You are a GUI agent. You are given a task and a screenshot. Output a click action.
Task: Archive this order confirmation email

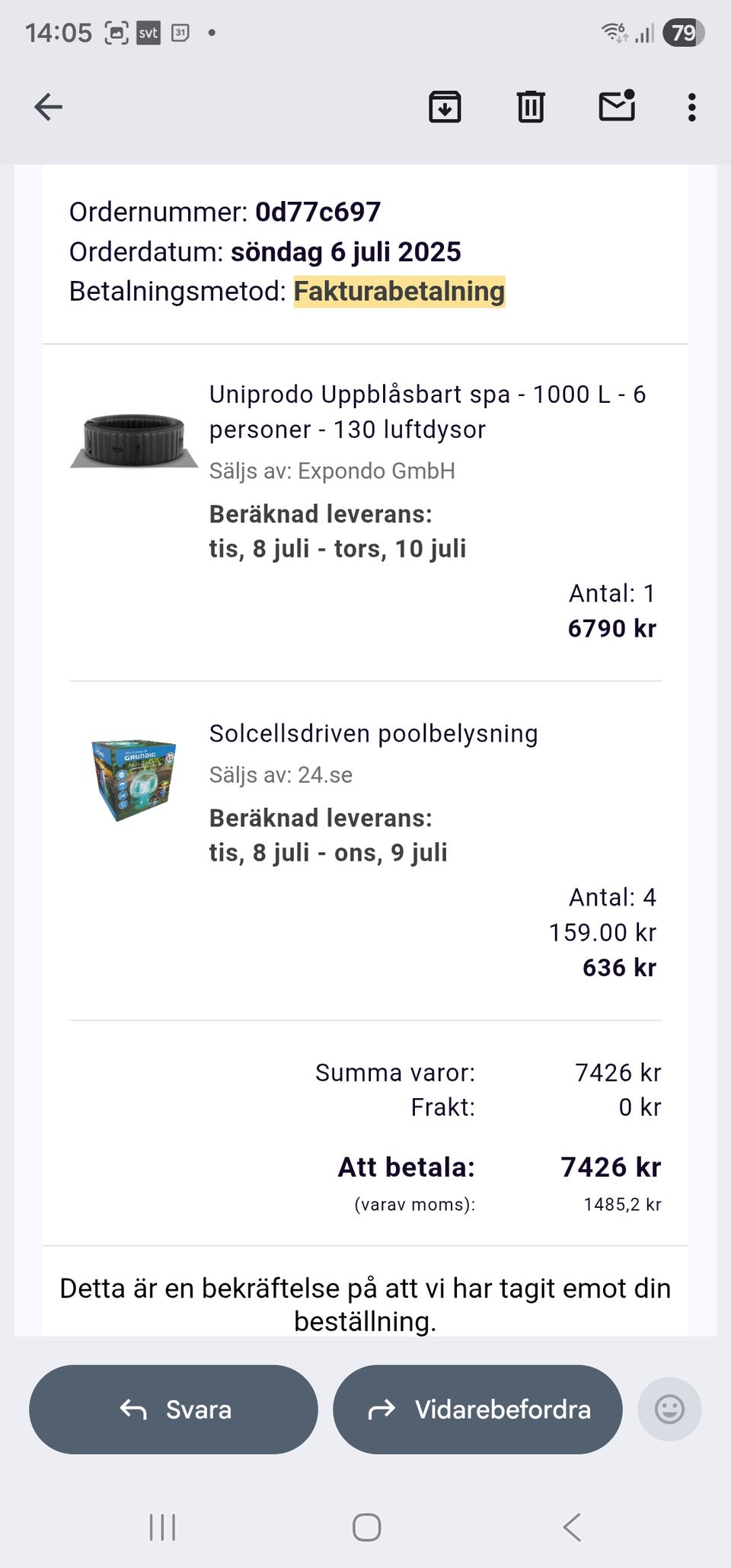coord(444,107)
